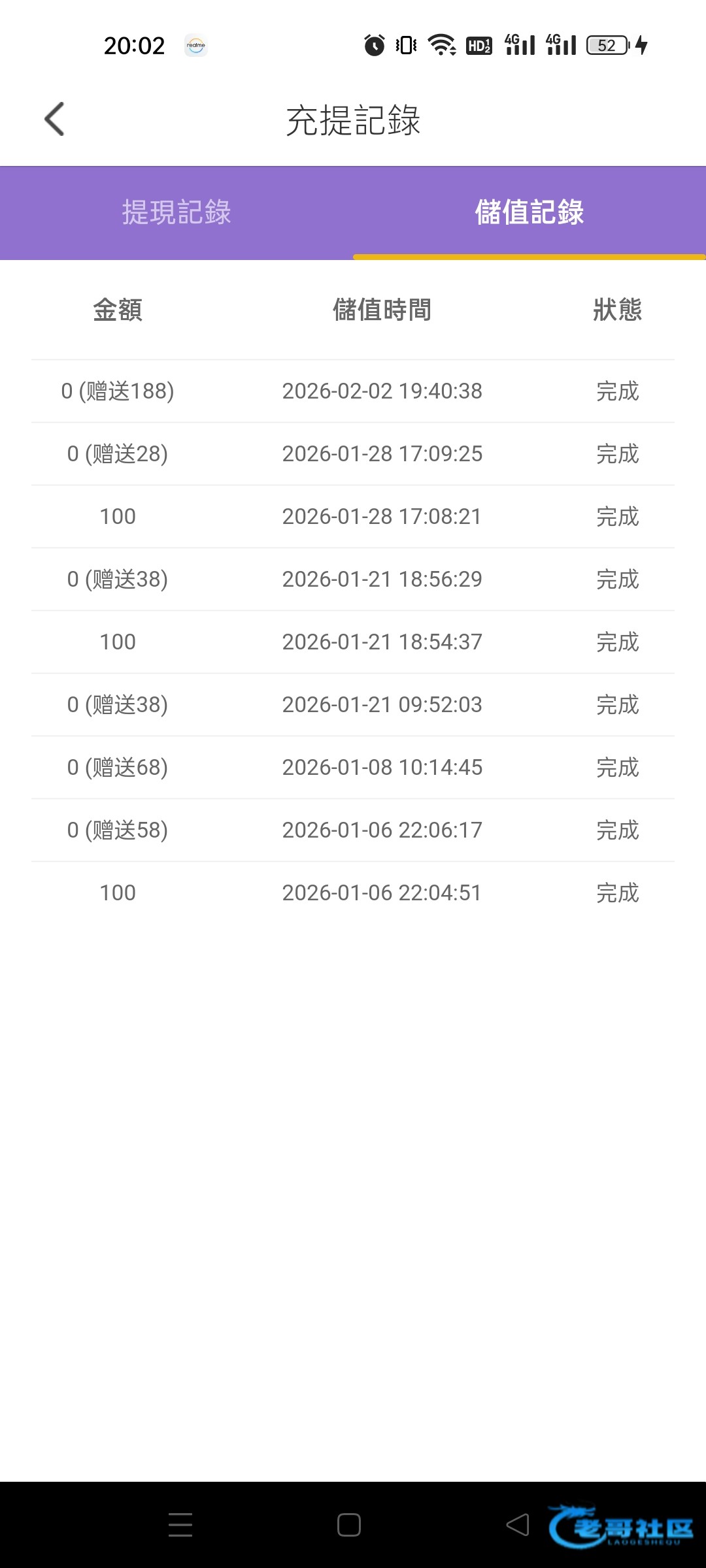The image size is (706, 1568).
Task: Go back from the 充提記錄 page
Action: [54, 119]
